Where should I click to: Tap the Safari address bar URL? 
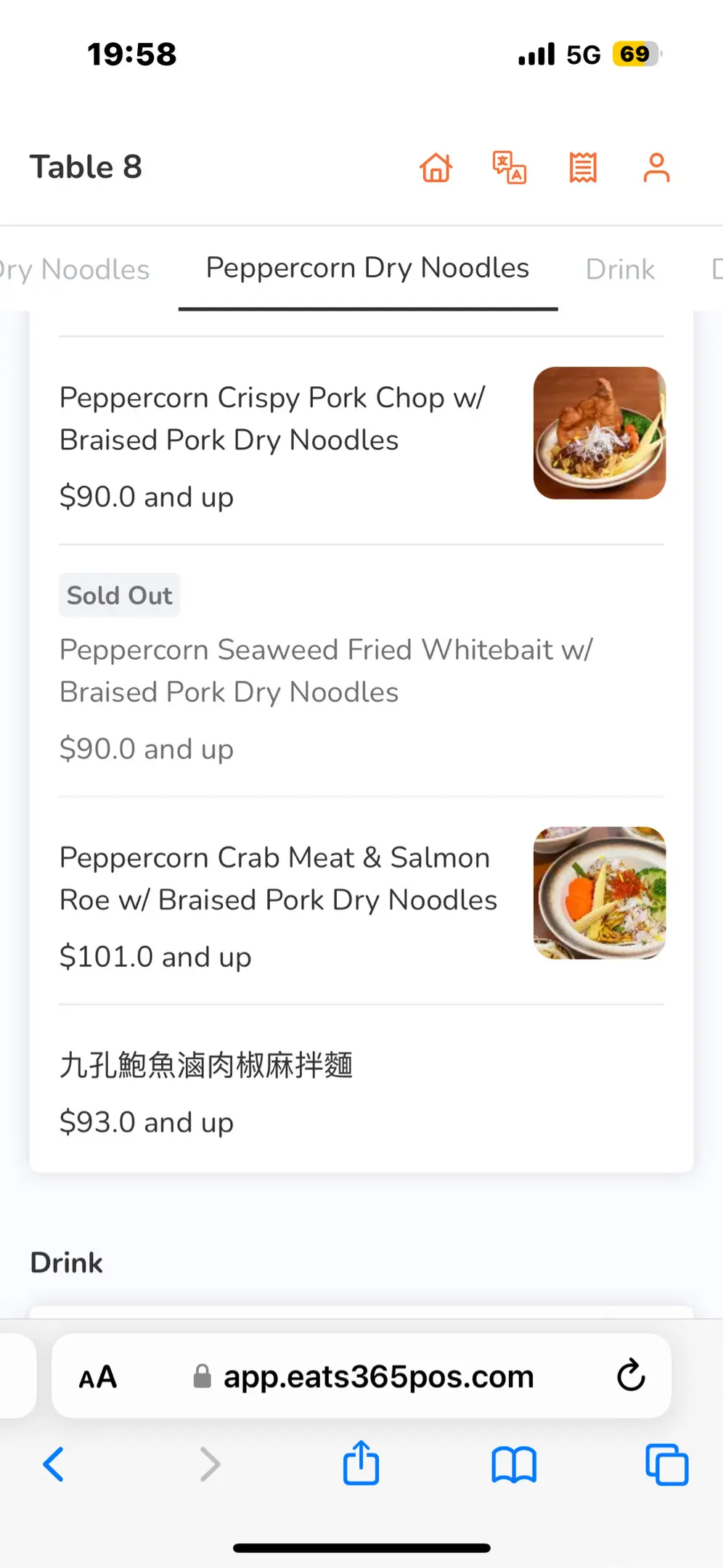(x=377, y=1376)
